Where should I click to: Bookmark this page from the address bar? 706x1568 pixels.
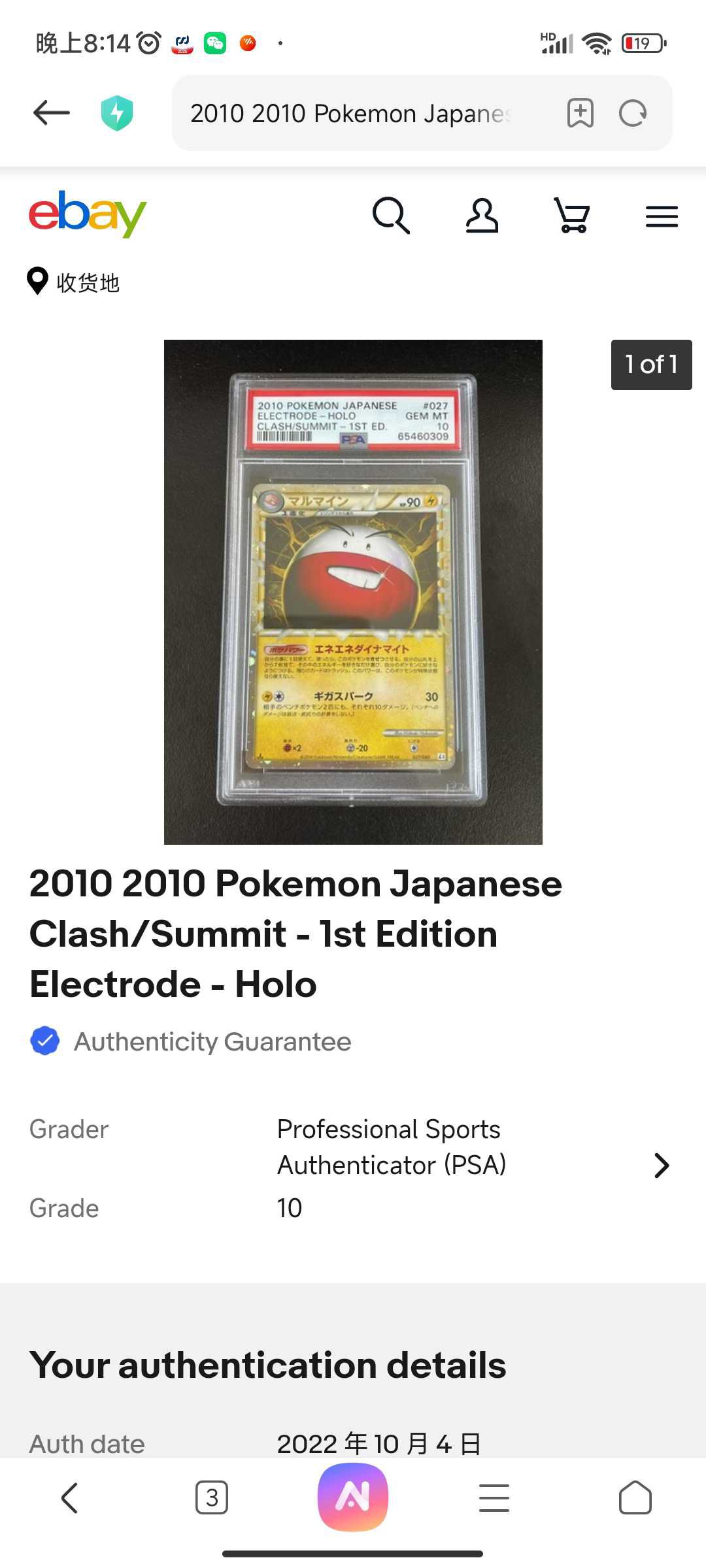(x=580, y=113)
